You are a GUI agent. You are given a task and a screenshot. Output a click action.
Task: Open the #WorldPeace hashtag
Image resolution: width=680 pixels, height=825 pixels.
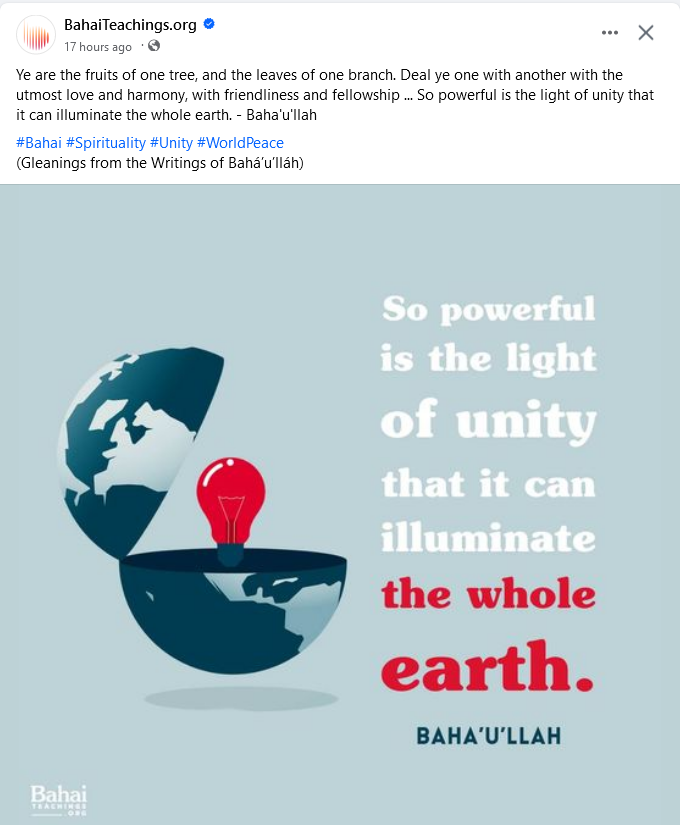[240, 143]
